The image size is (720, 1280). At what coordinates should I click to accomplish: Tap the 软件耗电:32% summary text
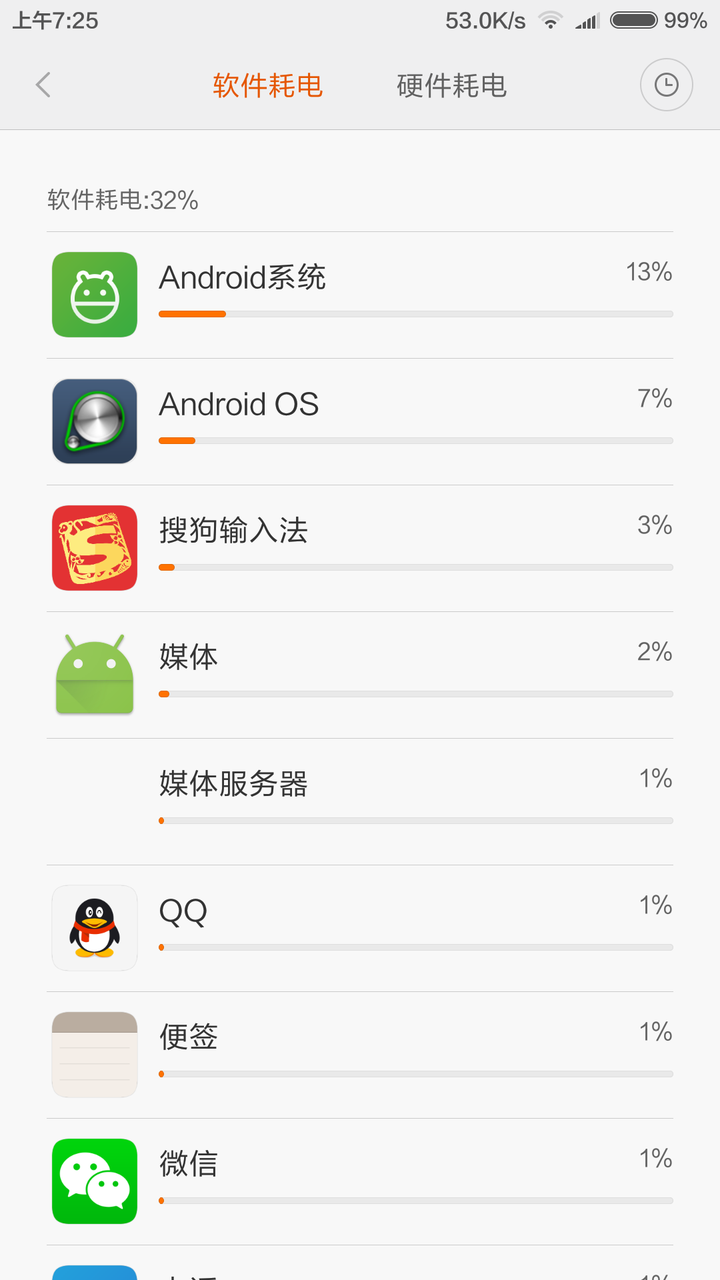click(122, 200)
